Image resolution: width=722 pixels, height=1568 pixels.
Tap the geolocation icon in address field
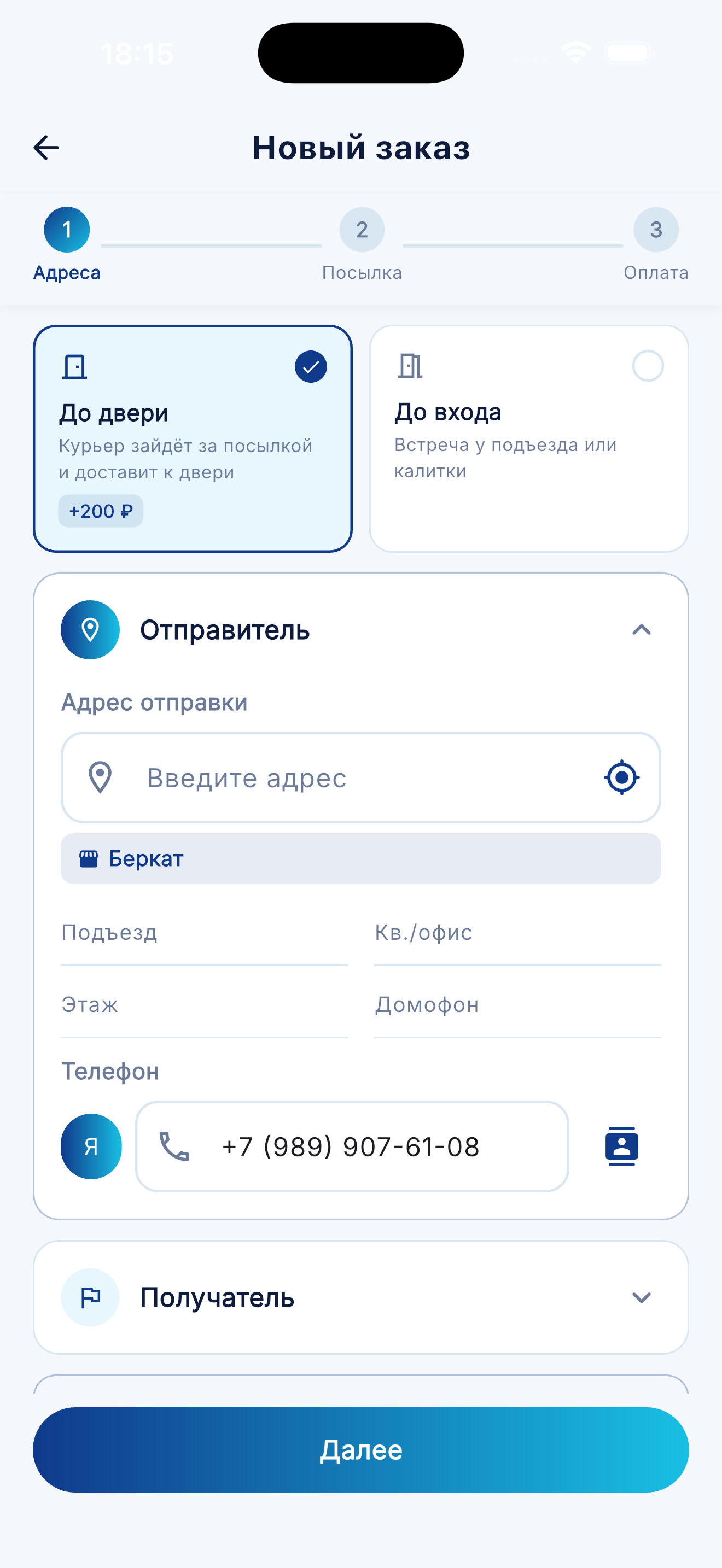point(621,777)
